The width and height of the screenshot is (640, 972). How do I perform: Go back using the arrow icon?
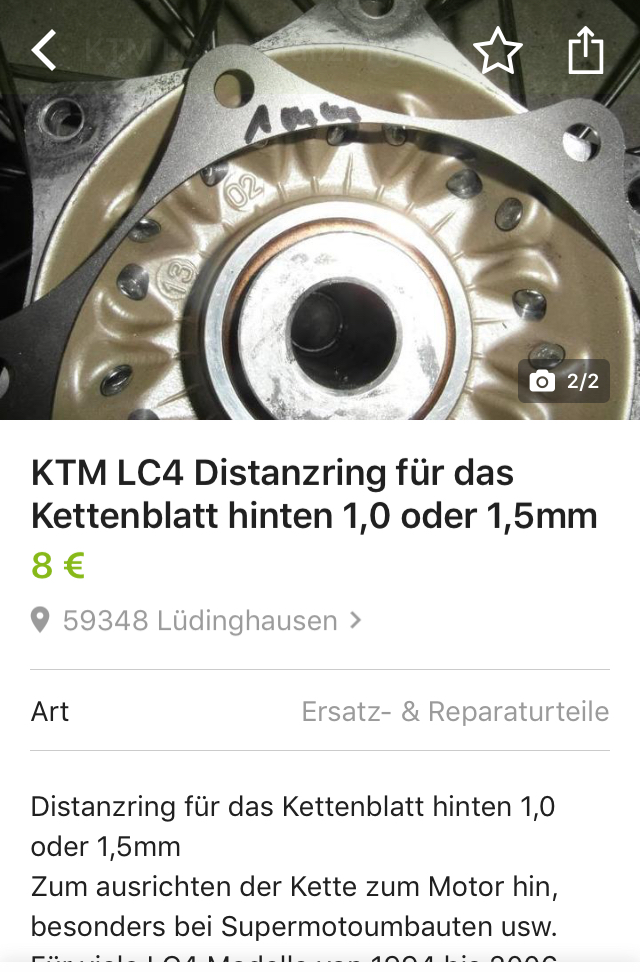point(44,50)
